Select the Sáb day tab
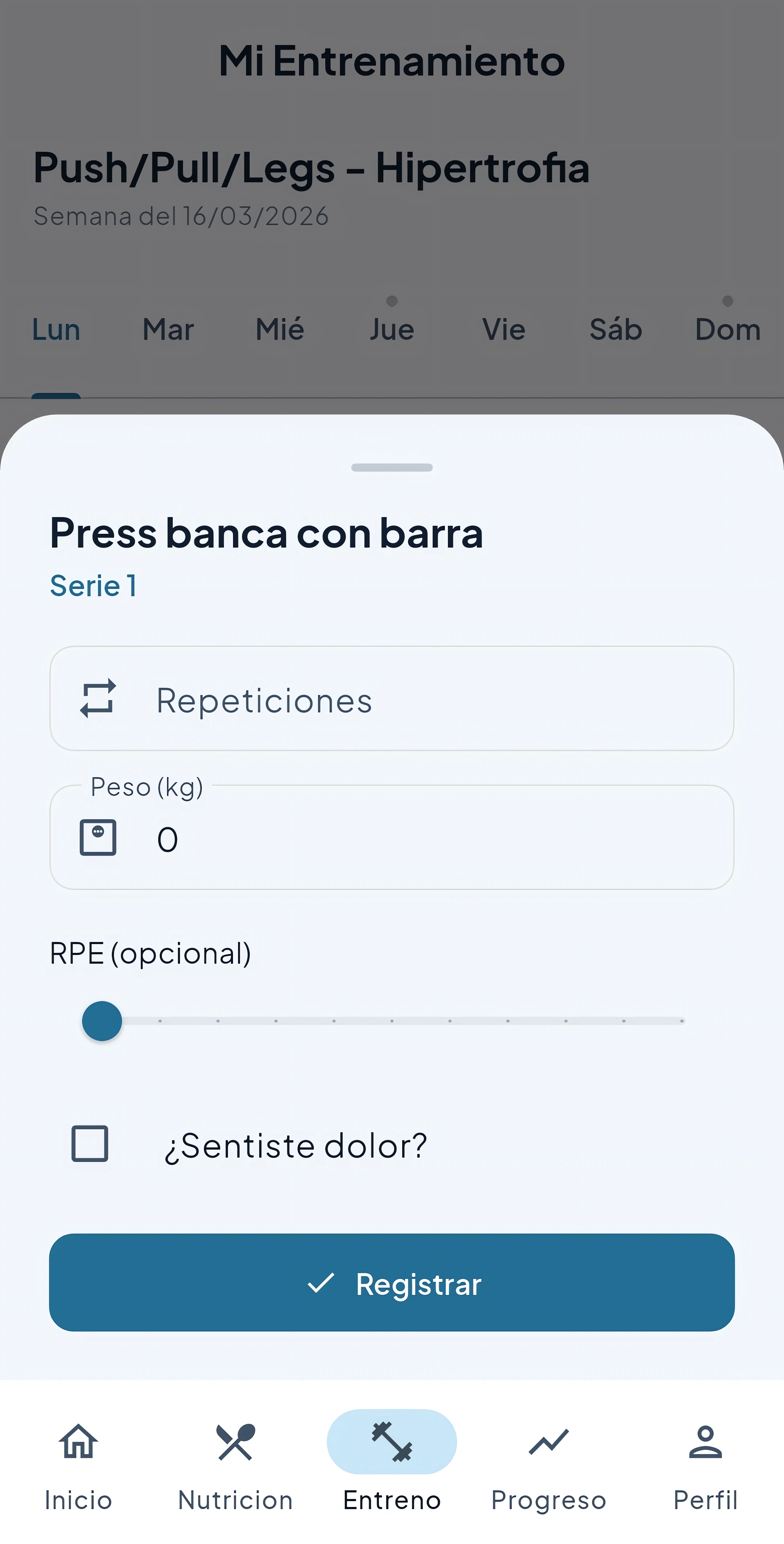The image size is (784, 1544). click(615, 329)
